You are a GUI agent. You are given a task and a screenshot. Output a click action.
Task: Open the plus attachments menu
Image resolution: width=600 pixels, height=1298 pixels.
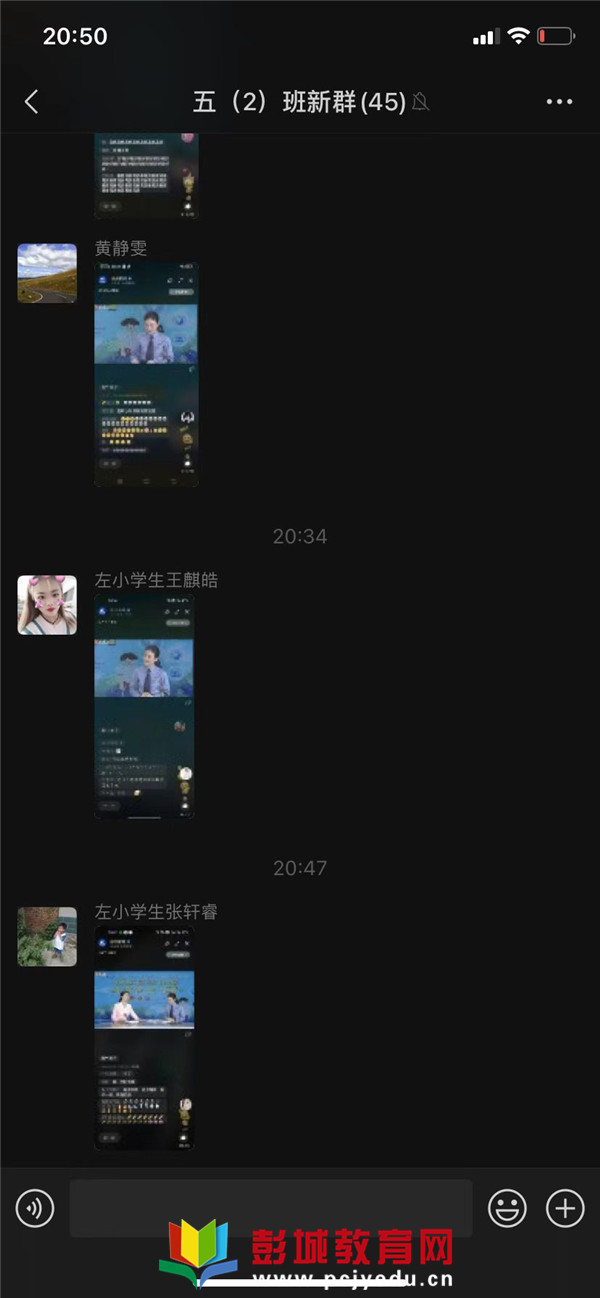(565, 1209)
